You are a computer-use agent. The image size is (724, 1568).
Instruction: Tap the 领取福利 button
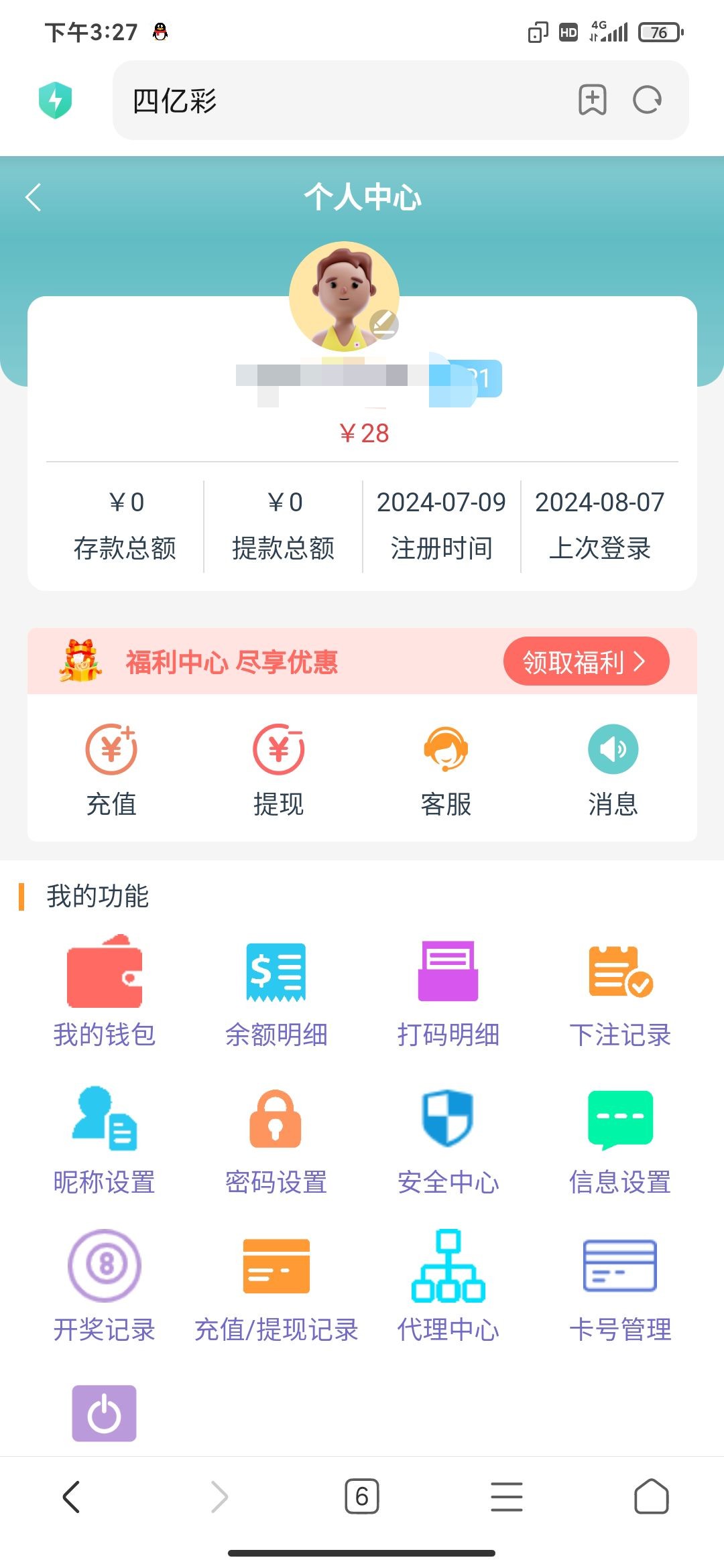[585, 661]
